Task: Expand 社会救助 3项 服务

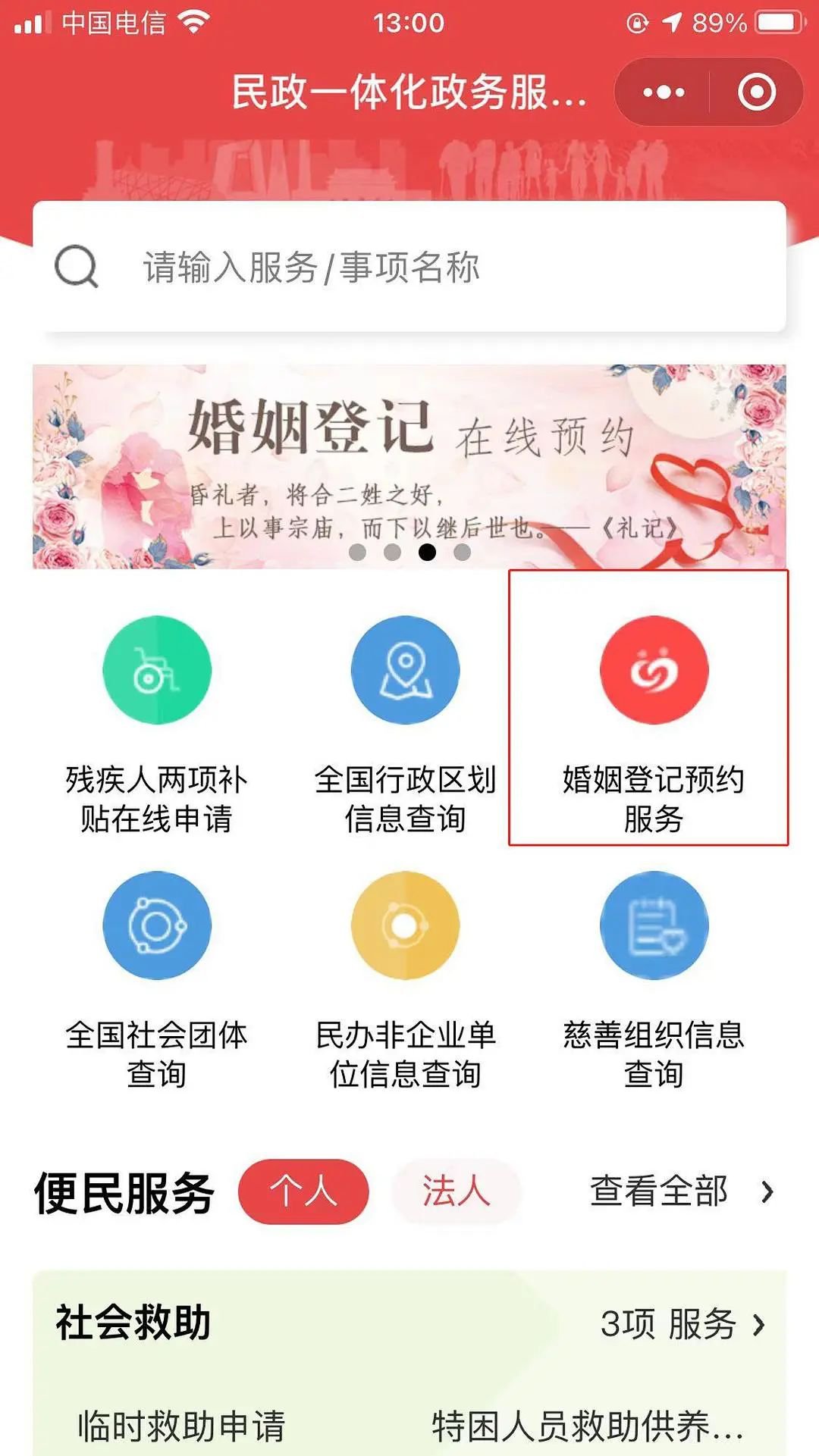Action: click(682, 1324)
